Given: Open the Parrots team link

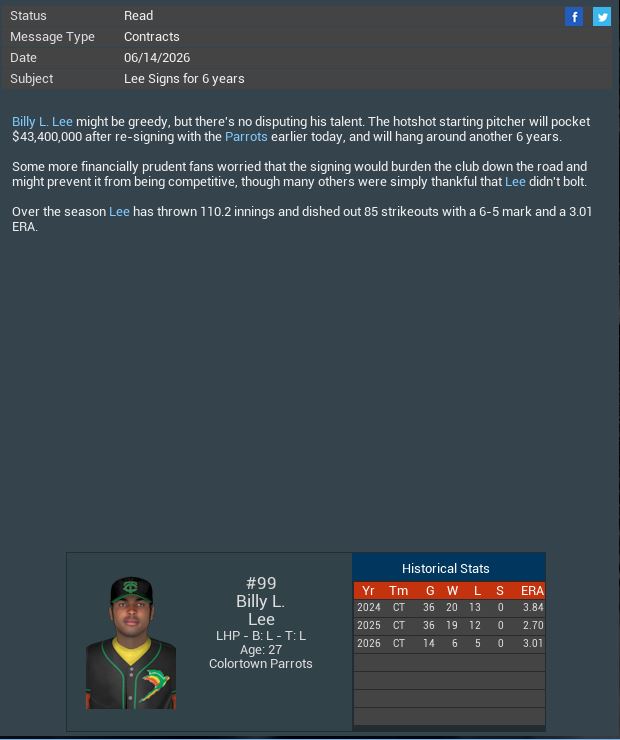Looking at the screenshot, I should coord(246,136).
